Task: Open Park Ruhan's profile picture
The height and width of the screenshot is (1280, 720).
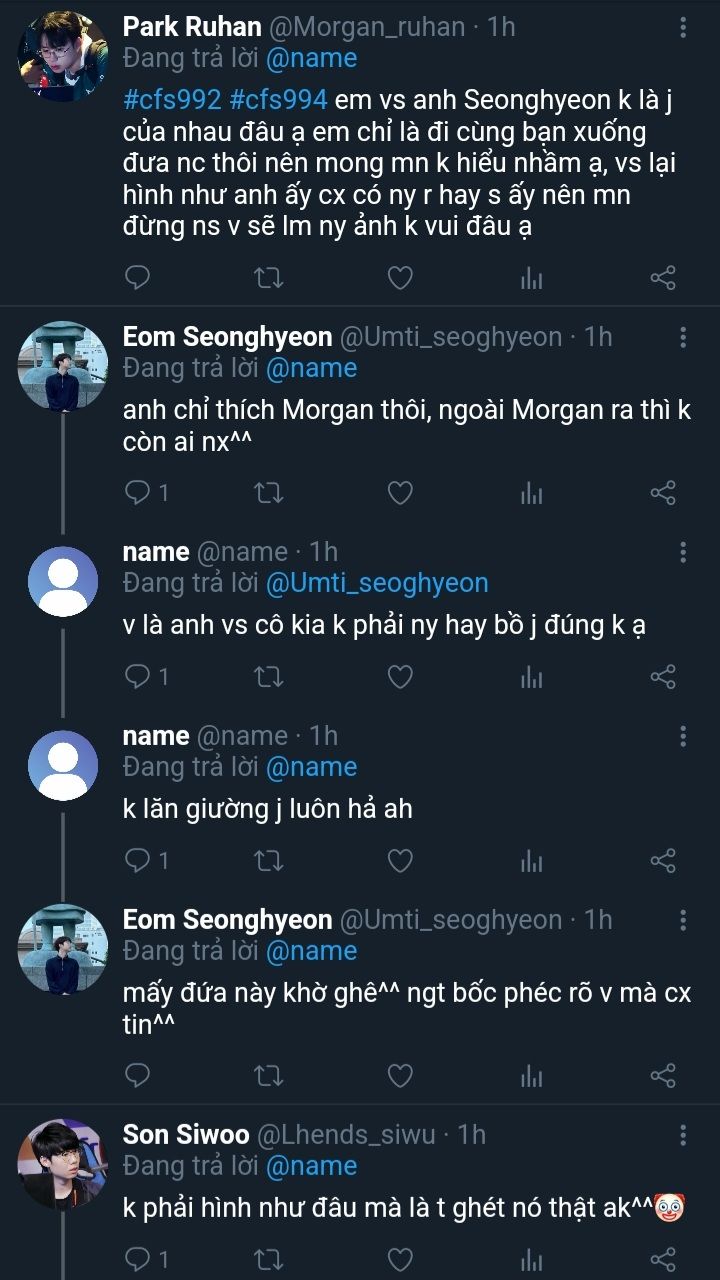Action: (62, 55)
